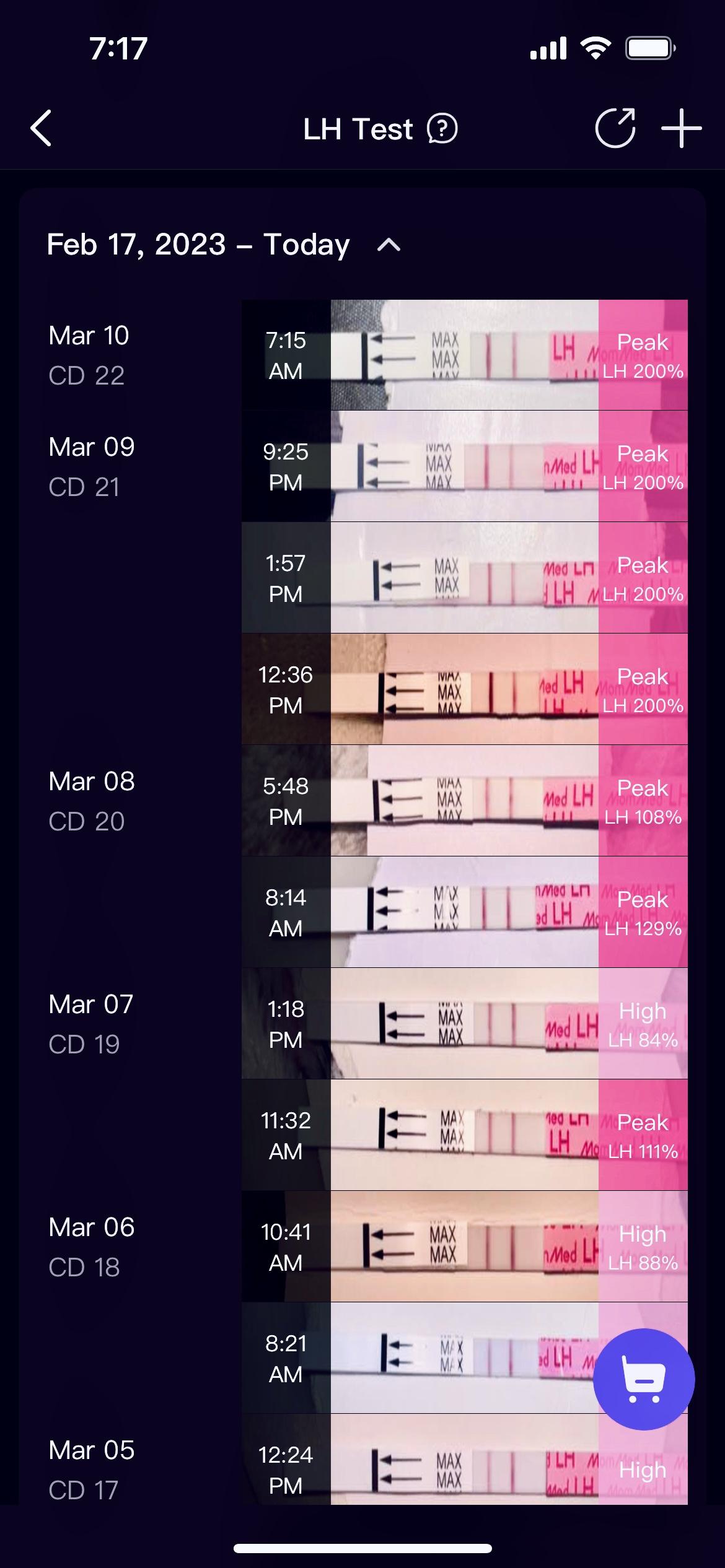The image size is (725, 1568).
Task: Open the Mar 10 7:15 AM test strip
Action: [x=464, y=355]
